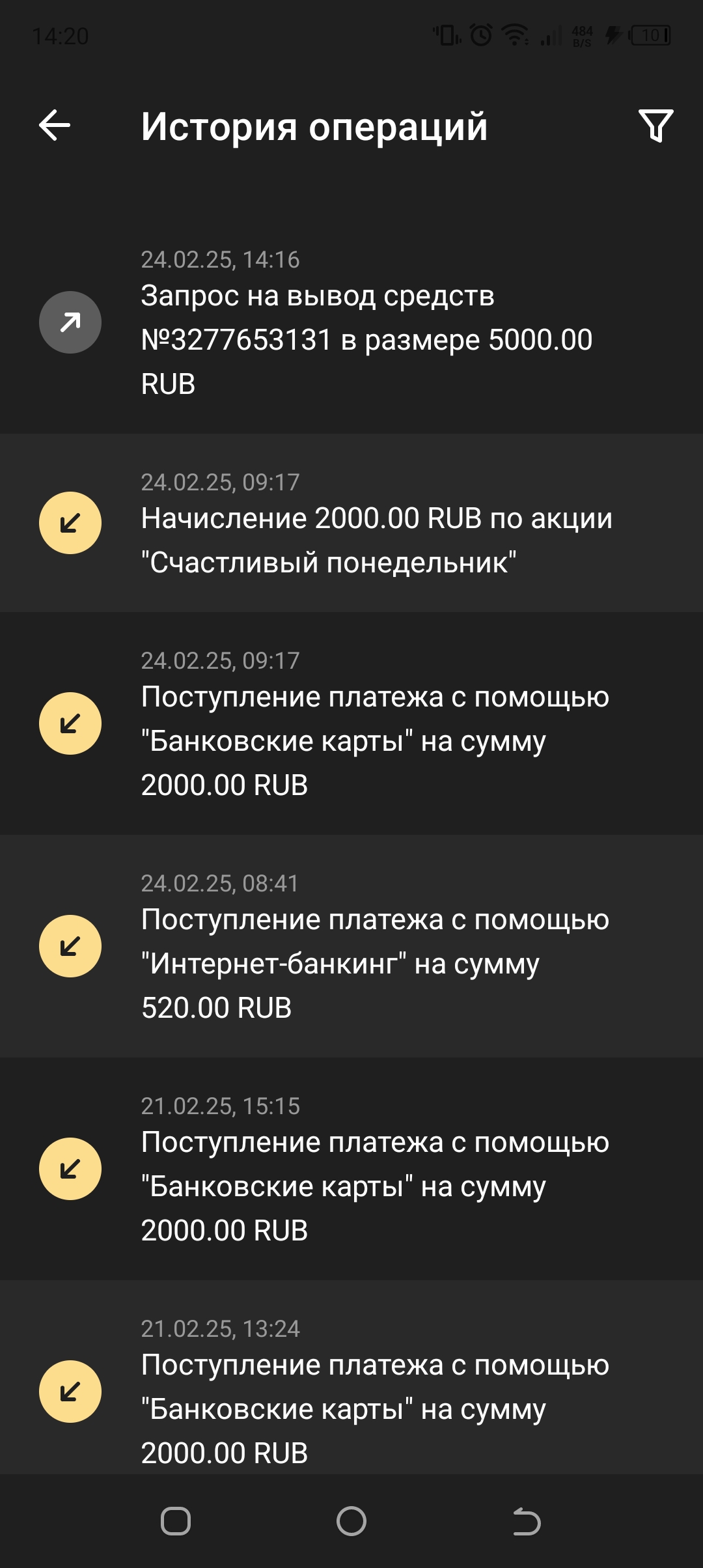This screenshot has width=703, height=1568.
Task: Tap the system home button
Action: tap(351, 1522)
